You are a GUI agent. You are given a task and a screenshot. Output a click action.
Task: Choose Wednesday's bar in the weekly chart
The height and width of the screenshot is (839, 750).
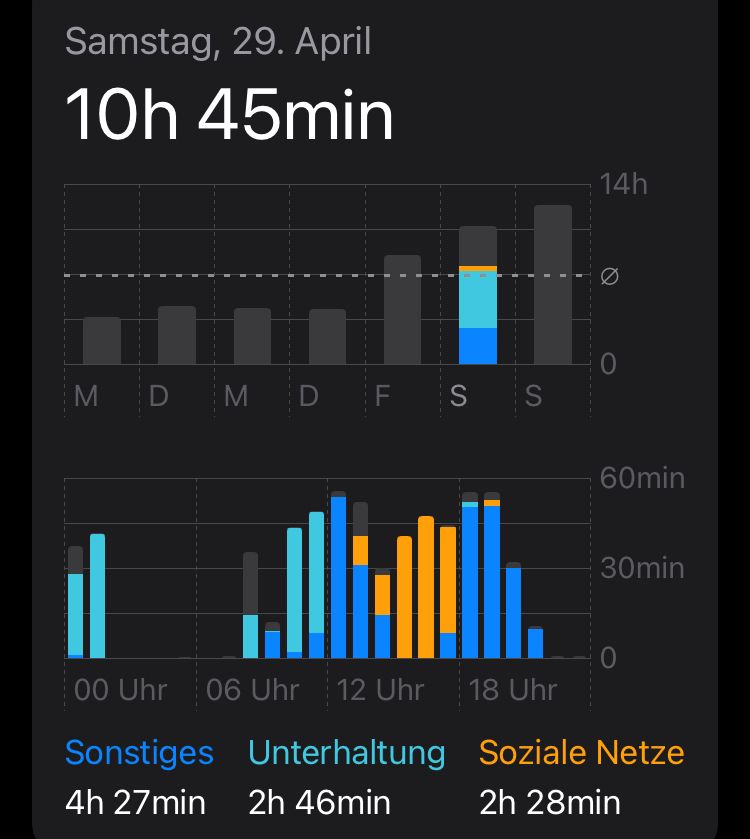tap(252, 337)
